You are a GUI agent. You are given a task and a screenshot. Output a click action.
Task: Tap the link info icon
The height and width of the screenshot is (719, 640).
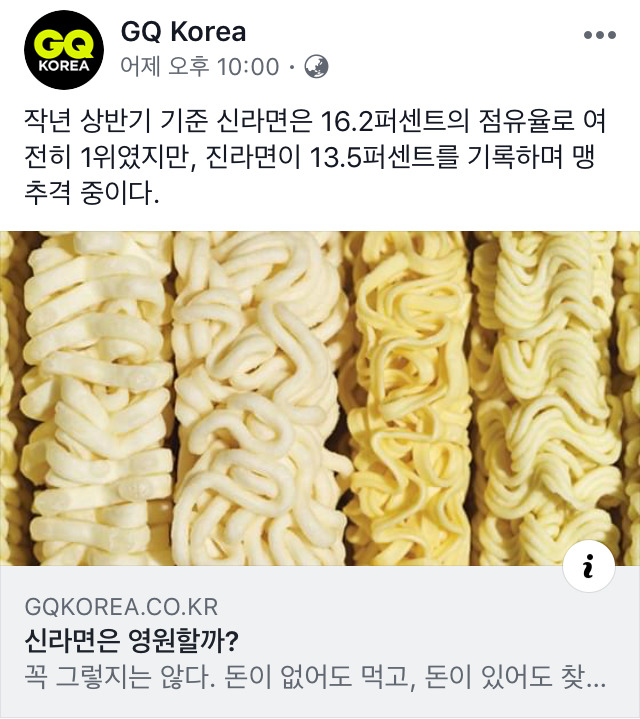point(588,569)
